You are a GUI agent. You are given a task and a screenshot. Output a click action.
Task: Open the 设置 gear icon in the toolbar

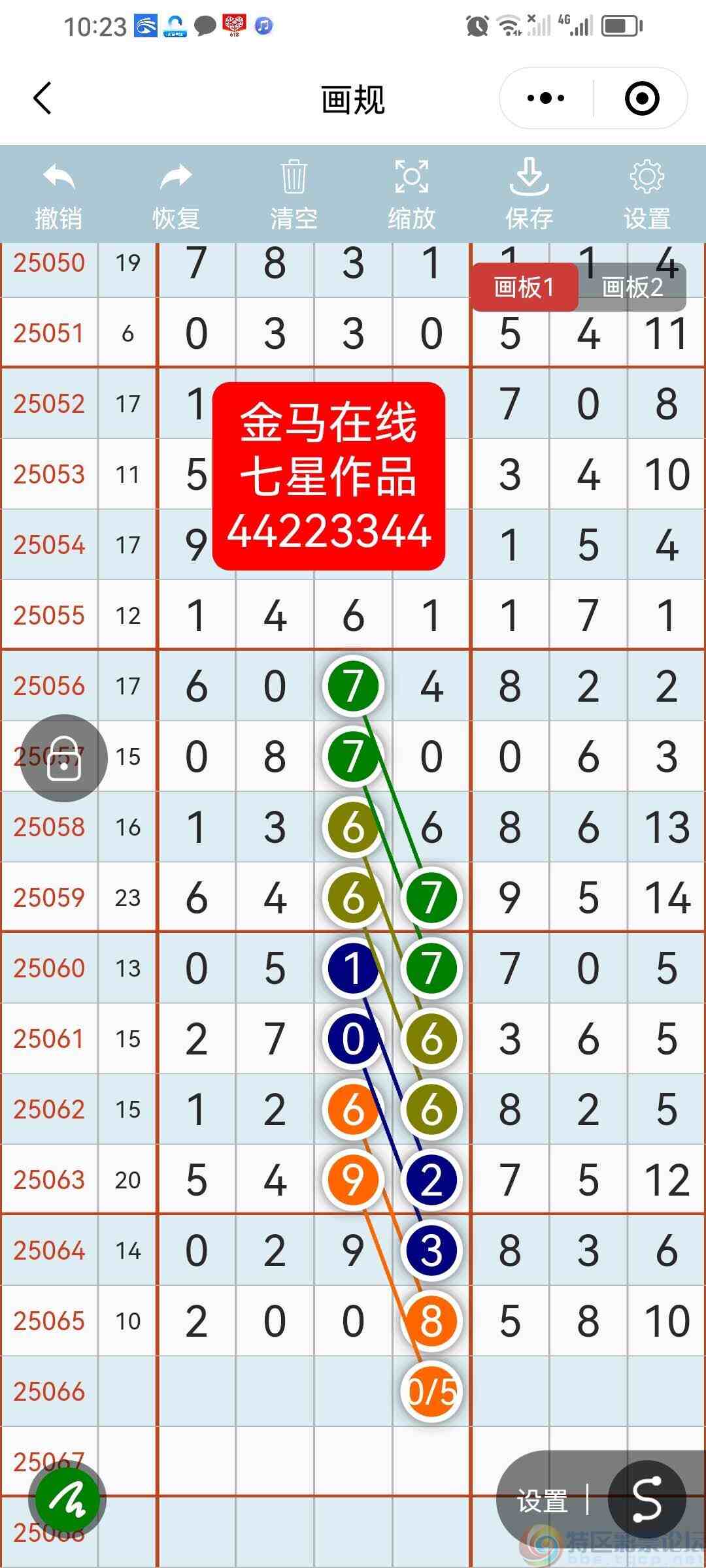pyautogui.click(x=647, y=189)
